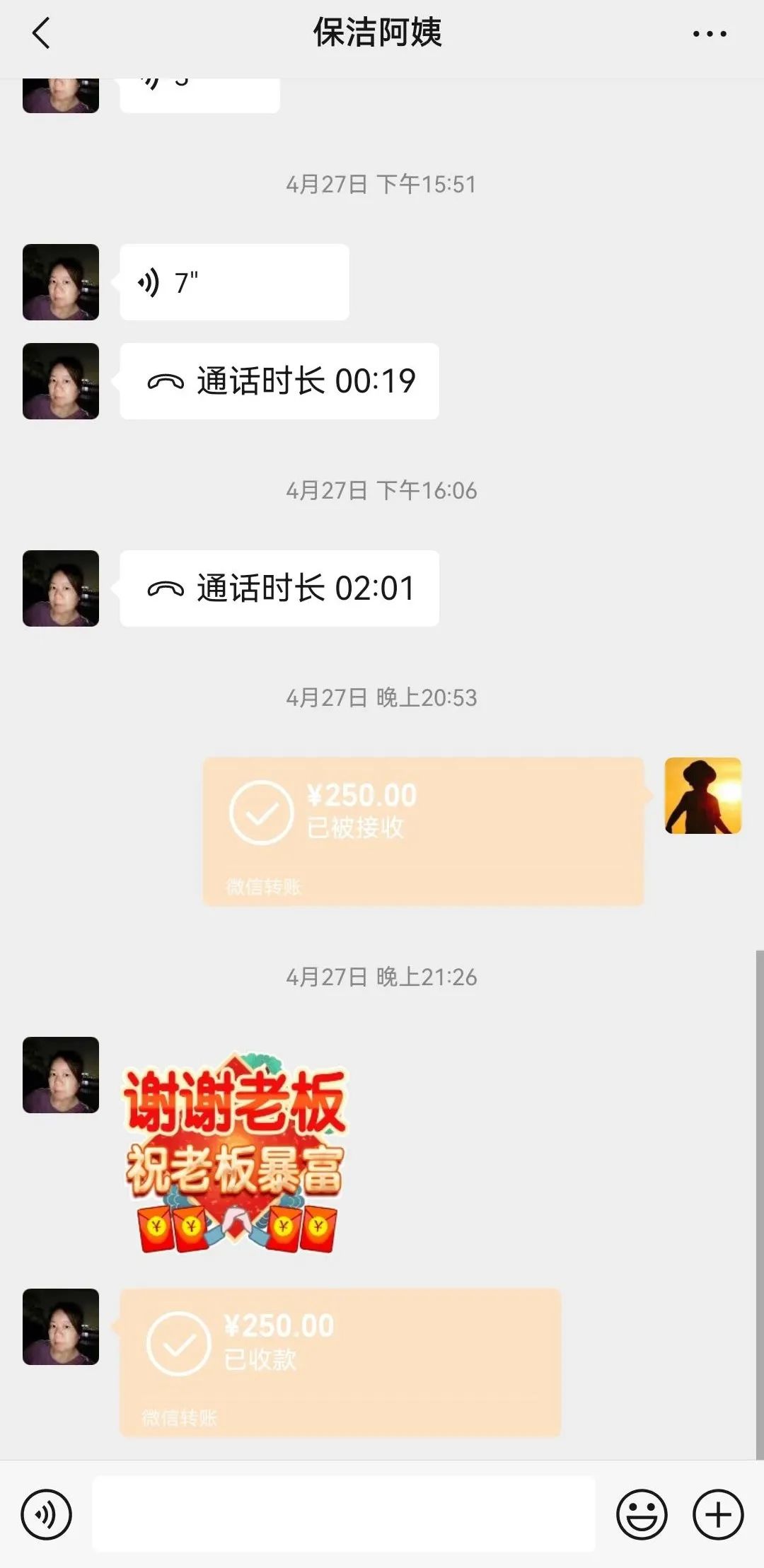Open my own sunset silhouette avatar

point(702,796)
